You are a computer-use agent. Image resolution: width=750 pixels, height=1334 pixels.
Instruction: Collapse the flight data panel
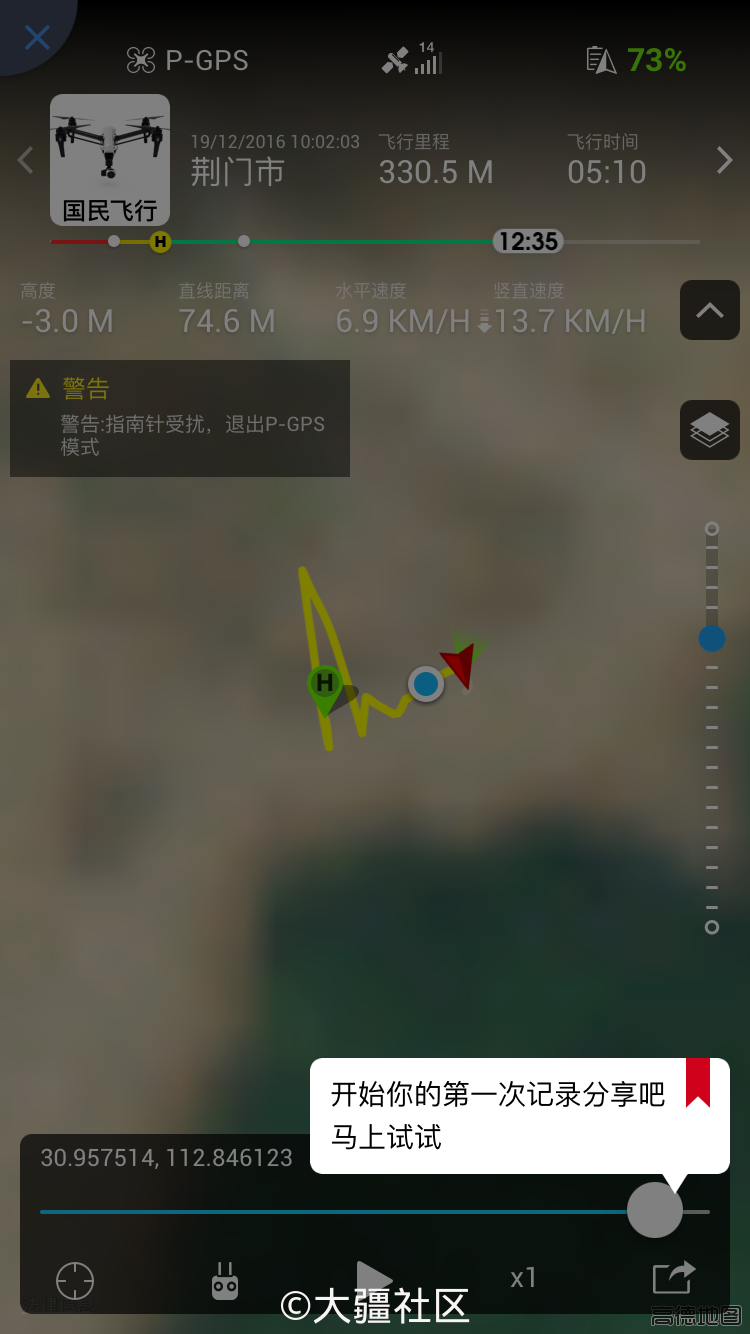point(709,310)
